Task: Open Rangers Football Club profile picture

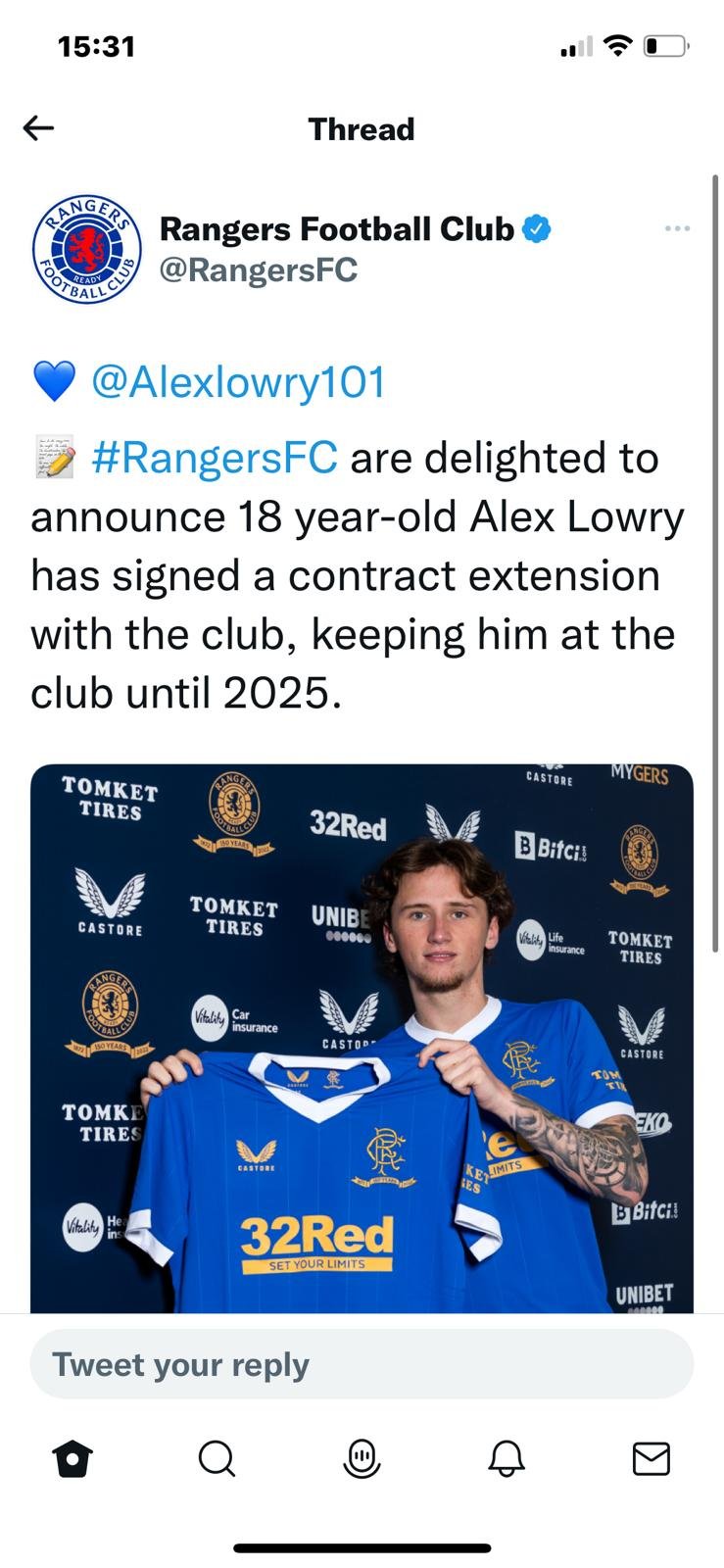Action: 87,249
